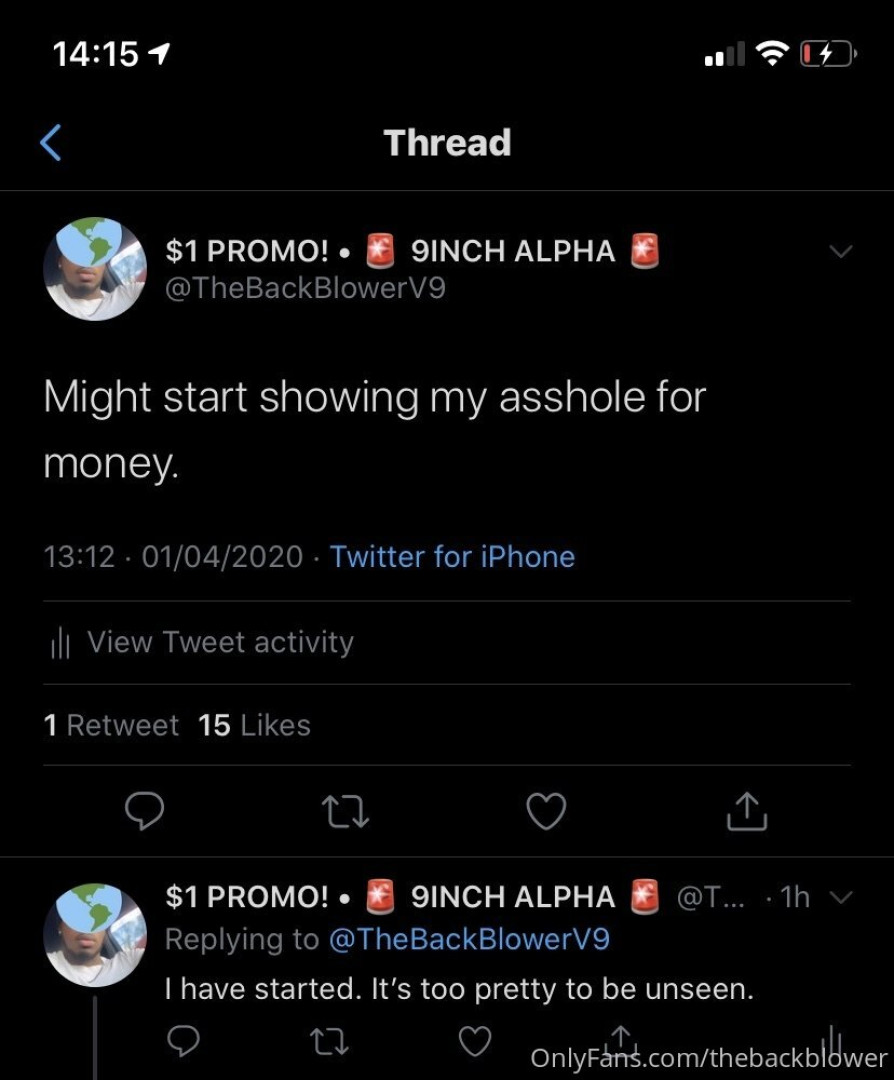Like the "I have started" reply

point(475,1042)
